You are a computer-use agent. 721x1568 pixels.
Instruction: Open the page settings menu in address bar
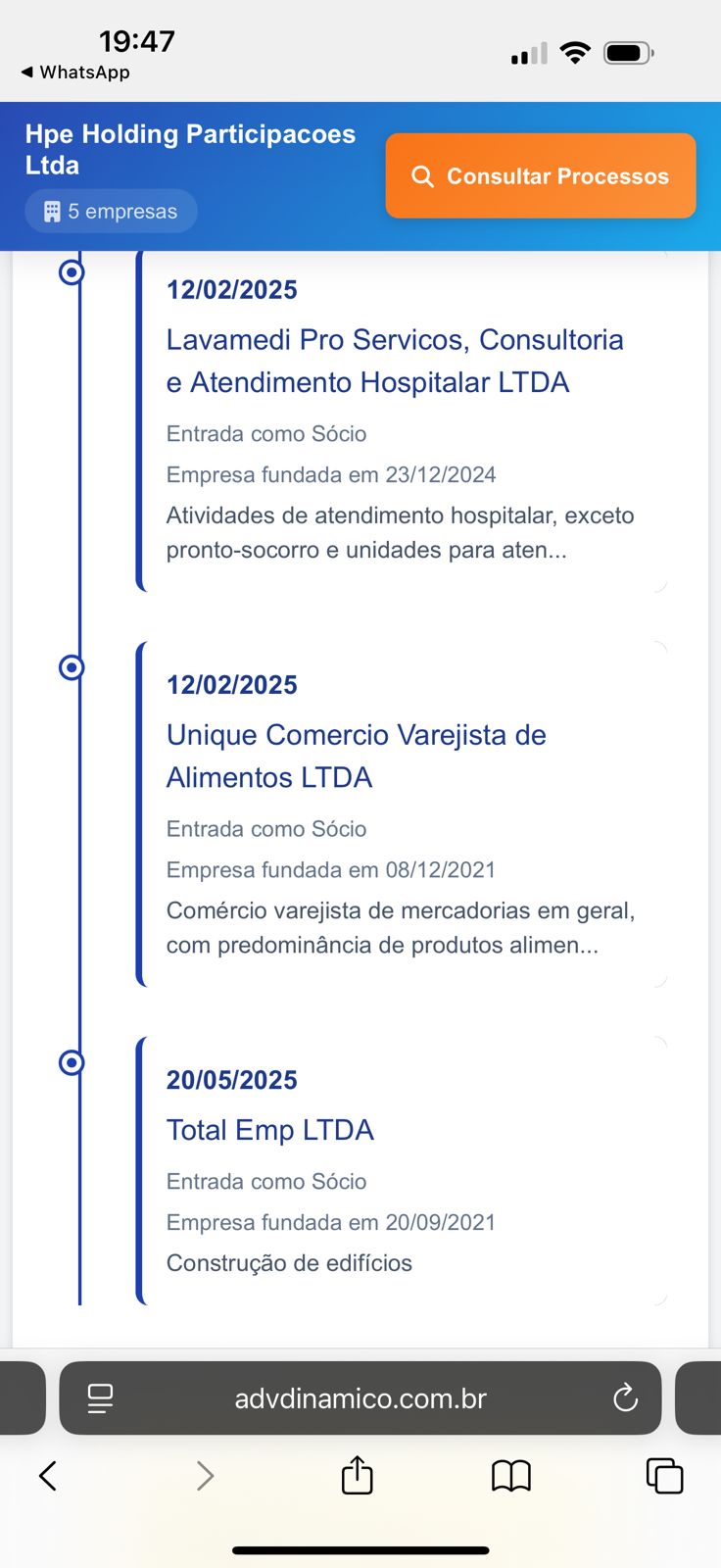pos(100,1398)
